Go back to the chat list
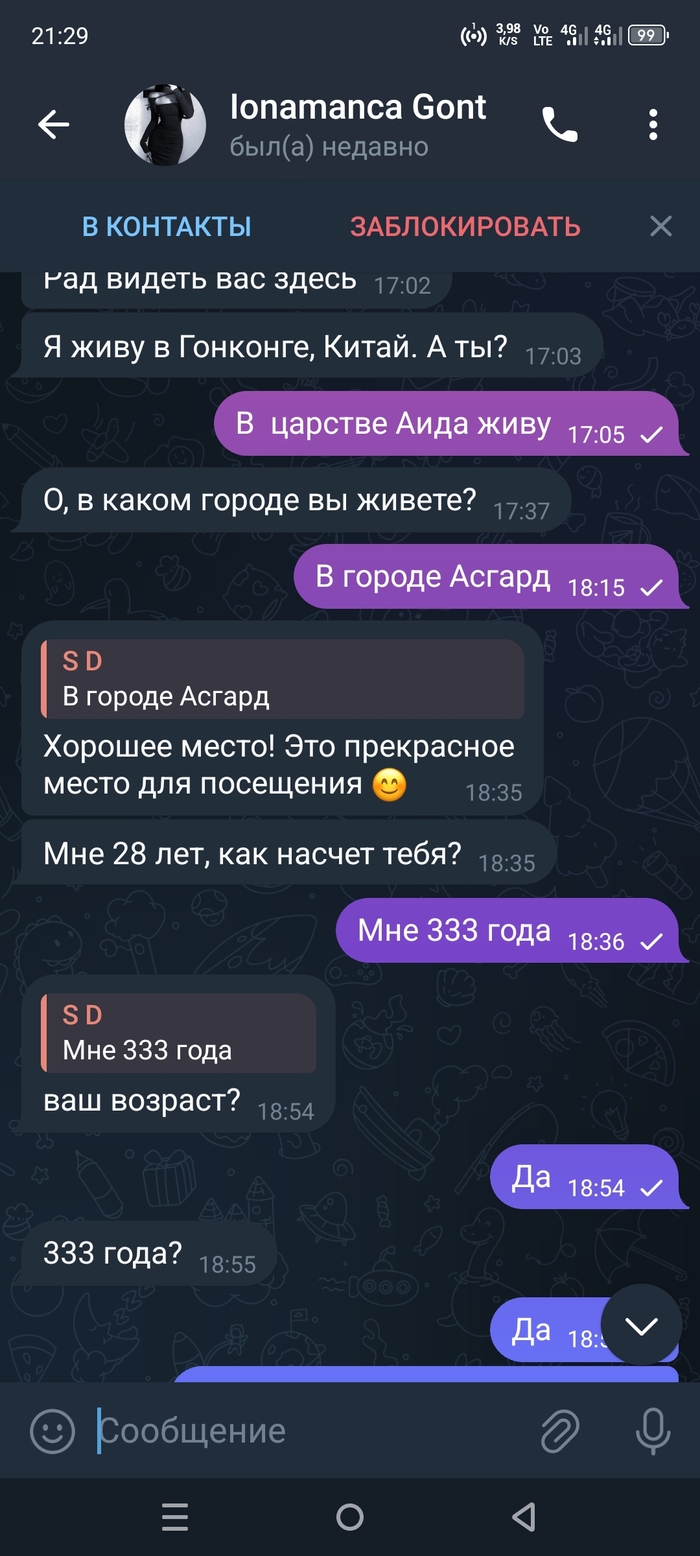 click(53, 124)
